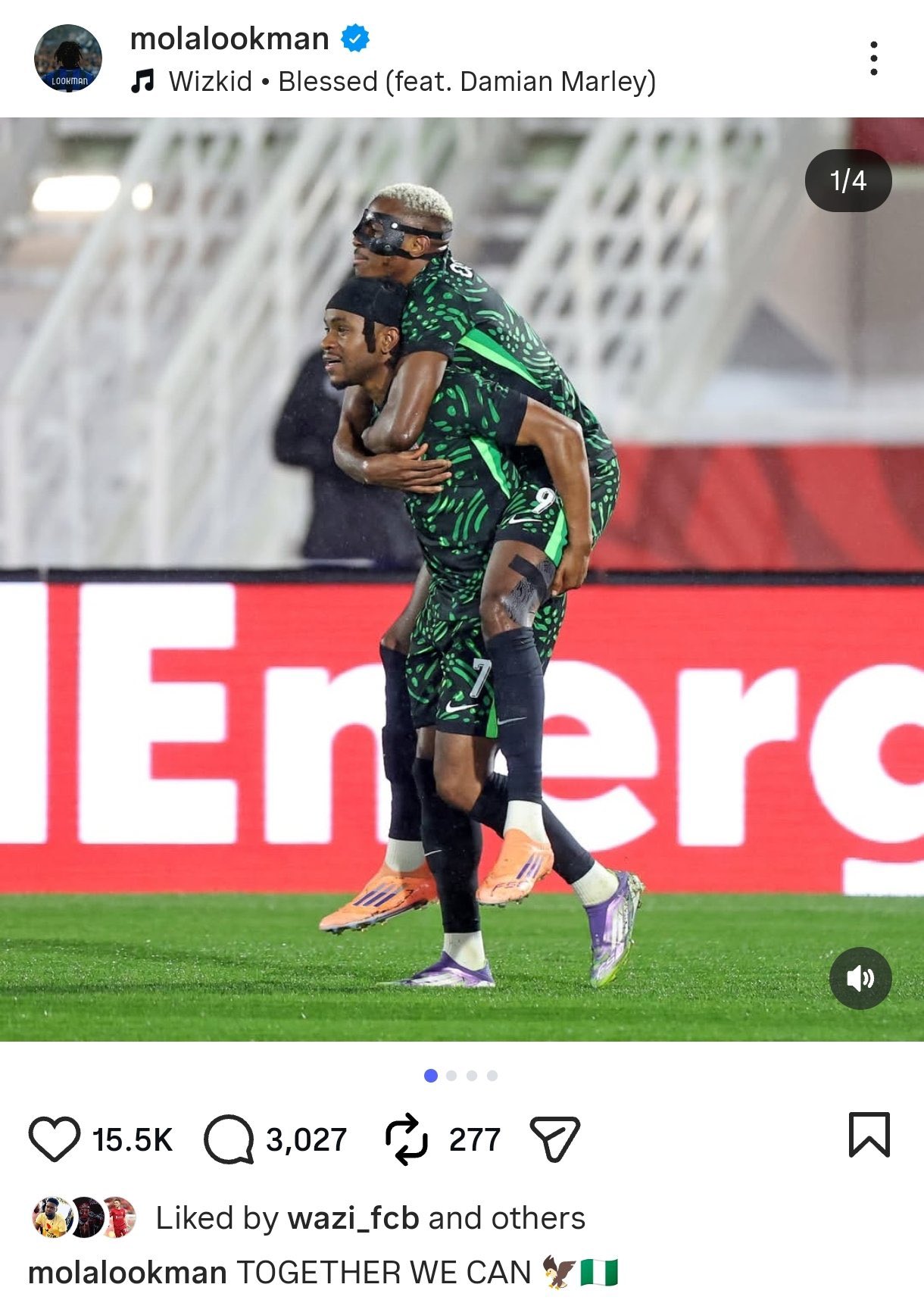Toggle the post audio mute
Viewport: 924px width, 1303px height.
pyautogui.click(x=860, y=978)
